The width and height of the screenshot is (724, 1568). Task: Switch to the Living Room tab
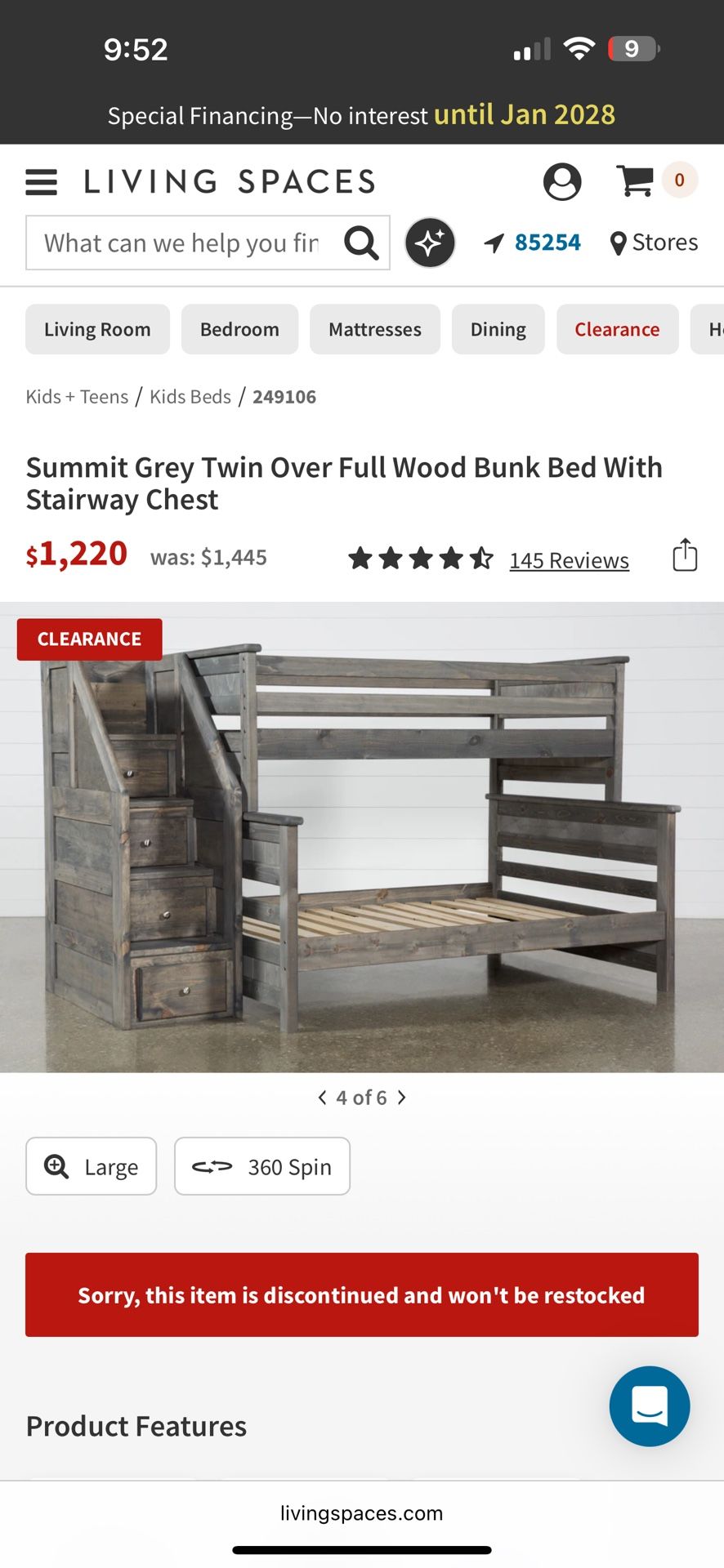pos(97,329)
